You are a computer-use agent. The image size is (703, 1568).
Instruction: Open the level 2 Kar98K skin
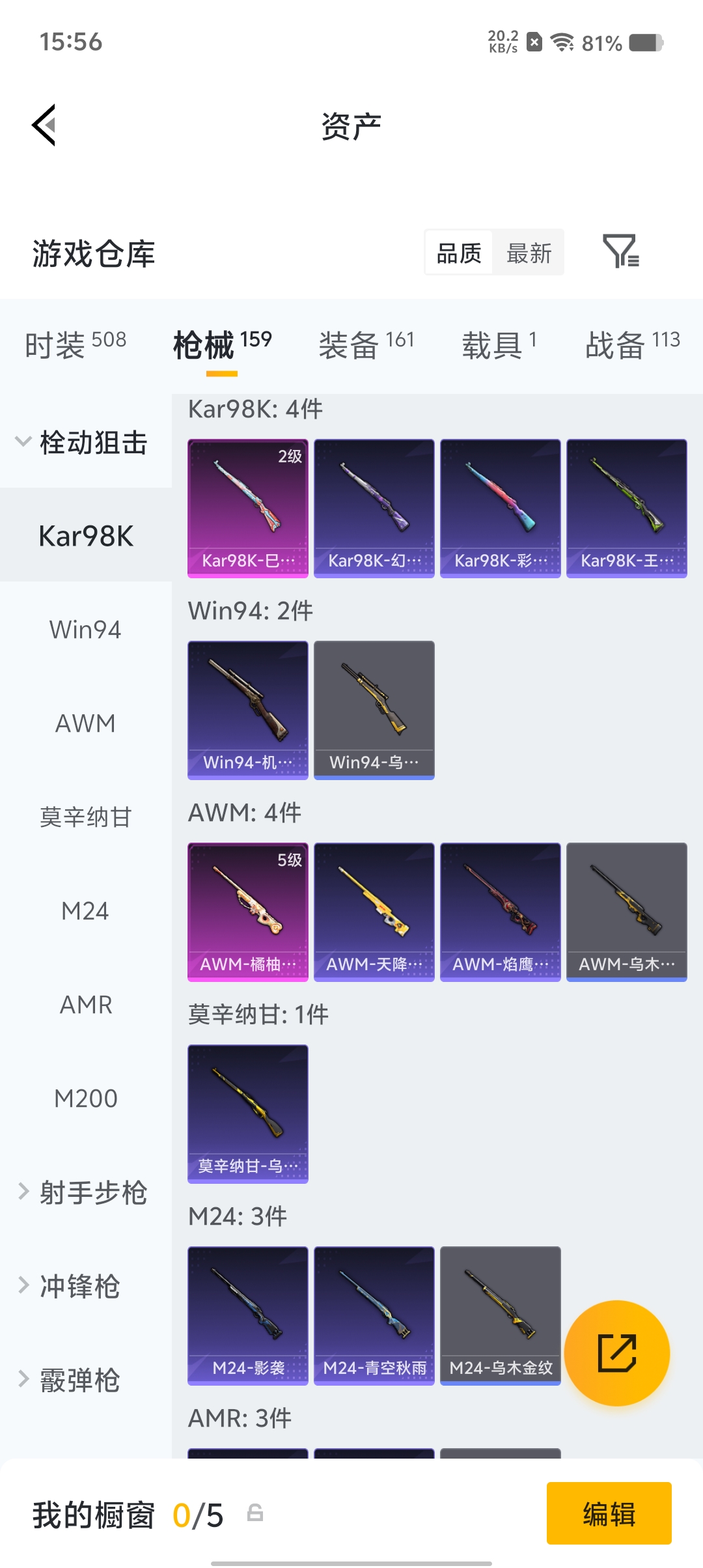tap(248, 508)
